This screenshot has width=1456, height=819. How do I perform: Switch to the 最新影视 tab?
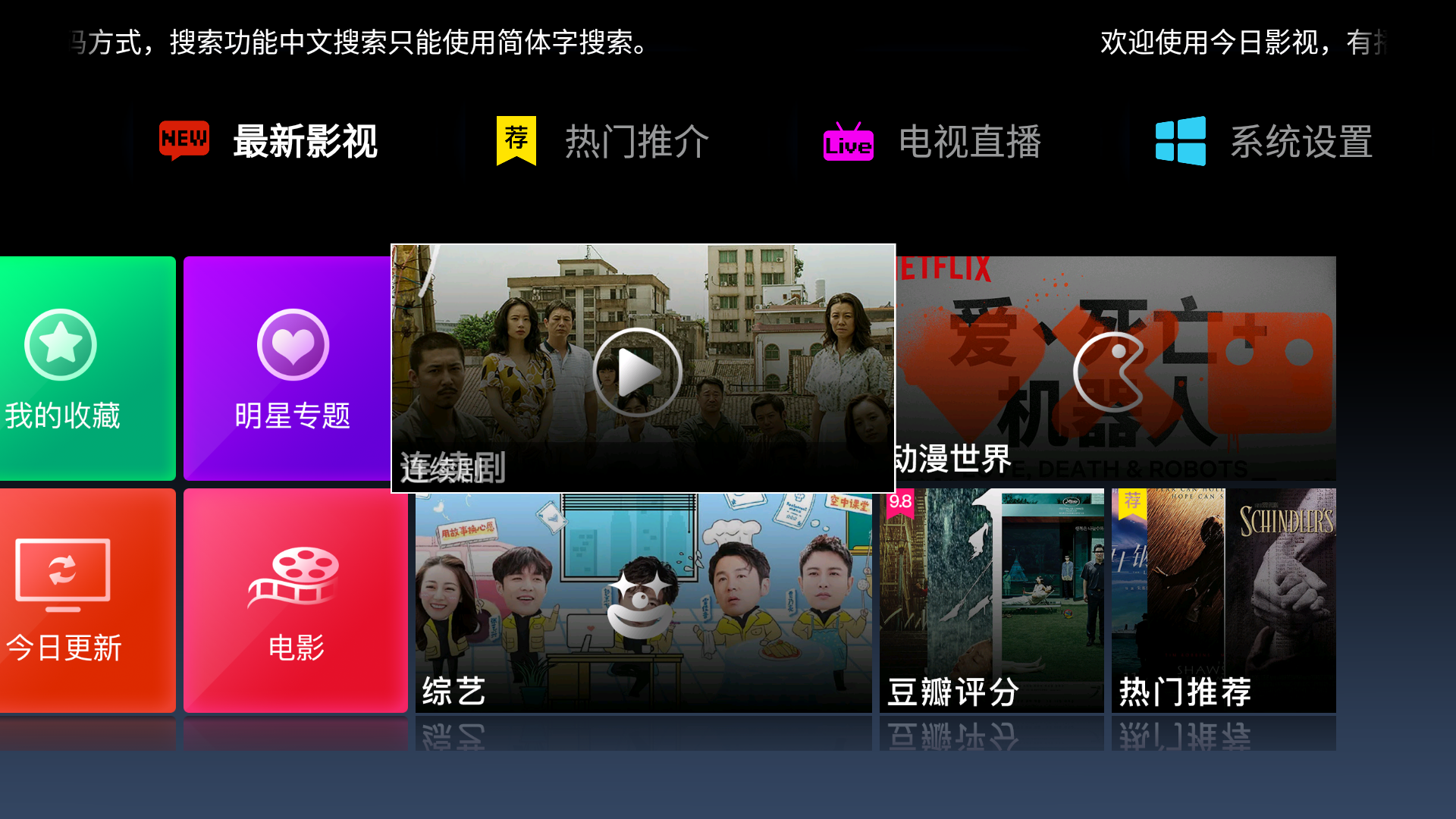click(269, 141)
